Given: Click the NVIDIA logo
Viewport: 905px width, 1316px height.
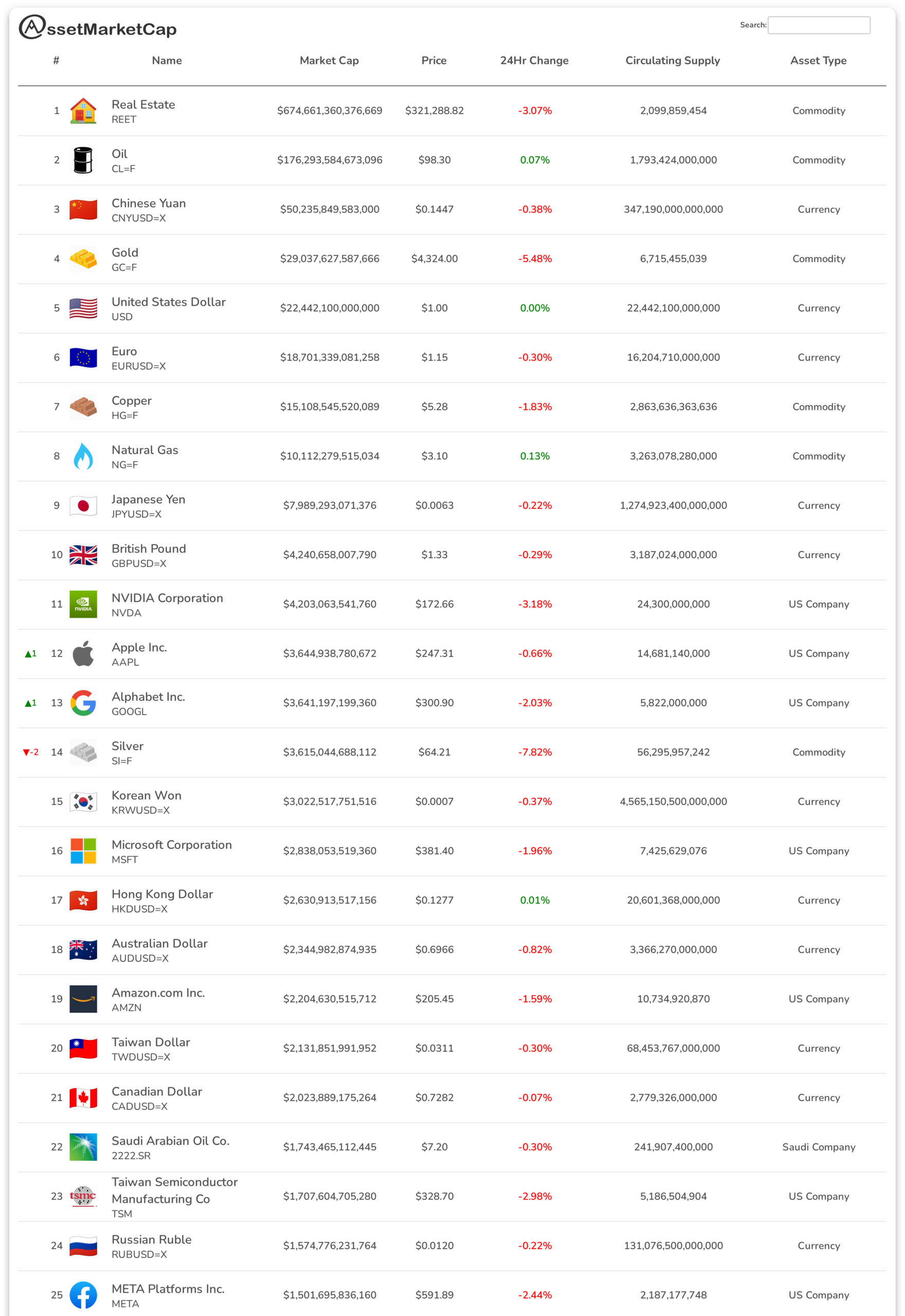Looking at the screenshot, I should pyautogui.click(x=83, y=604).
